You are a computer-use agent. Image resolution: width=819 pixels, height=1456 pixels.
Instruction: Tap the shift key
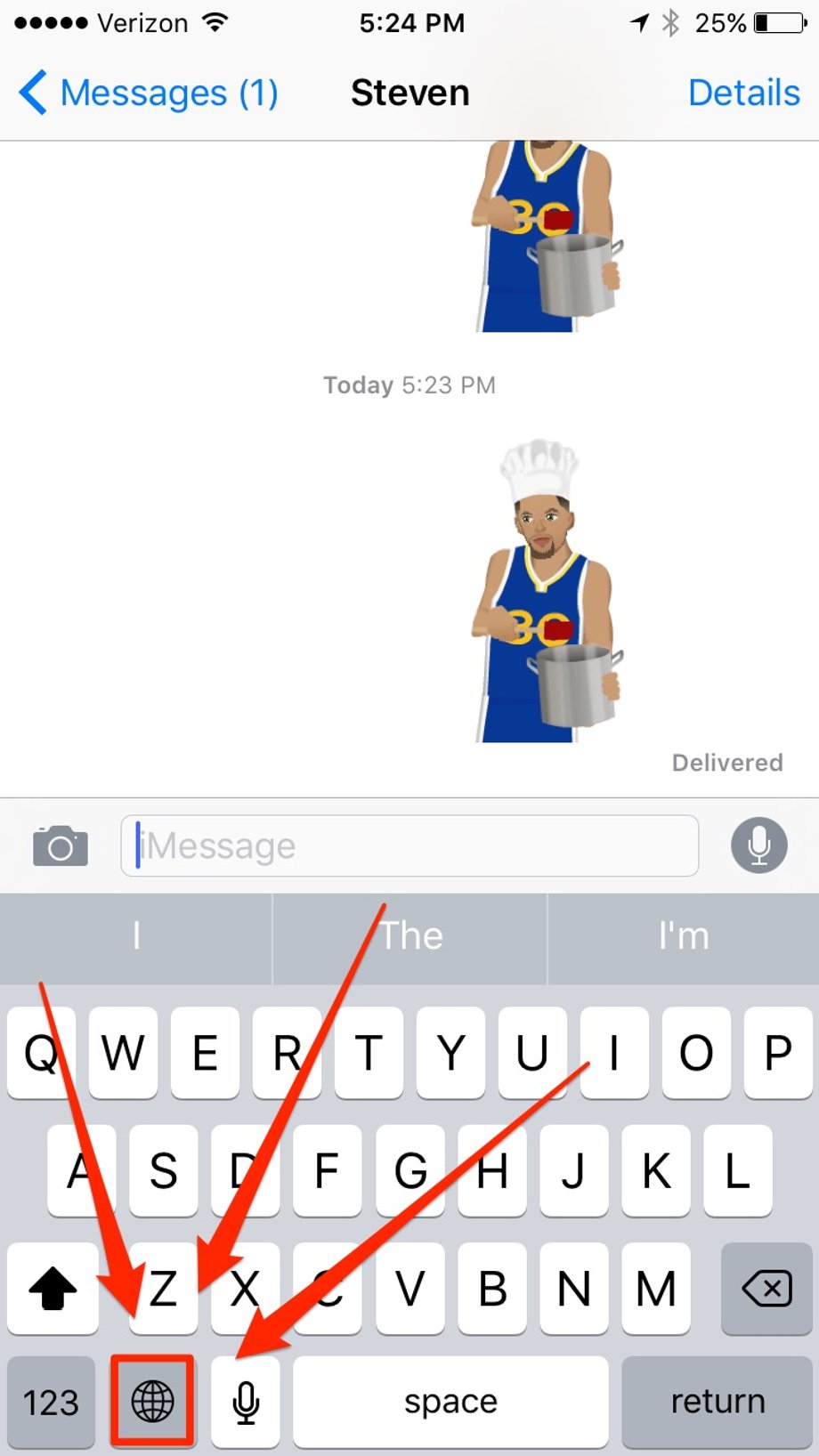coord(53,1288)
